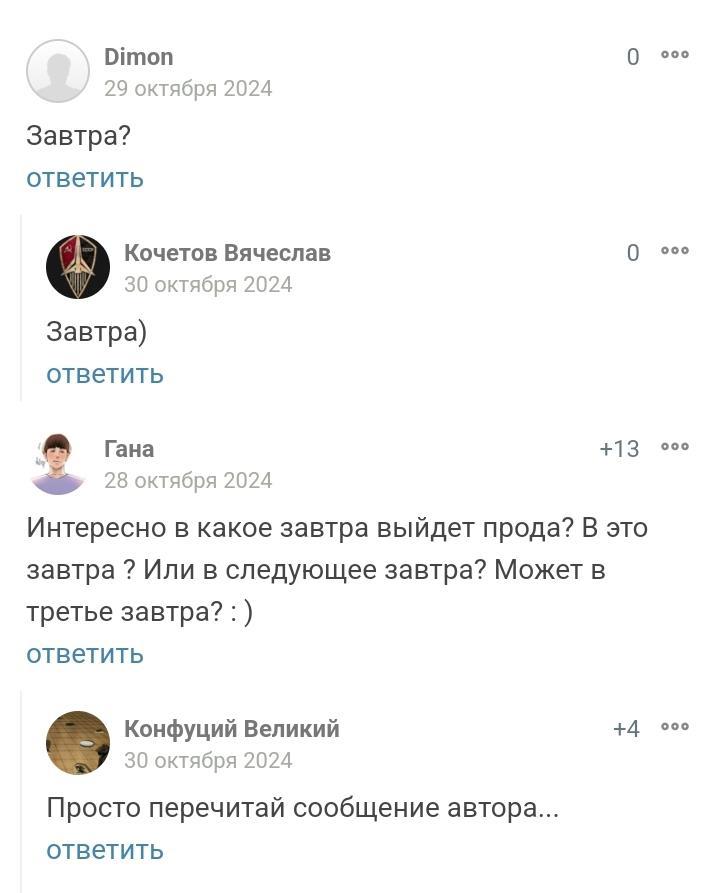Open Кочетов Вячеслав's profile name

227,253
